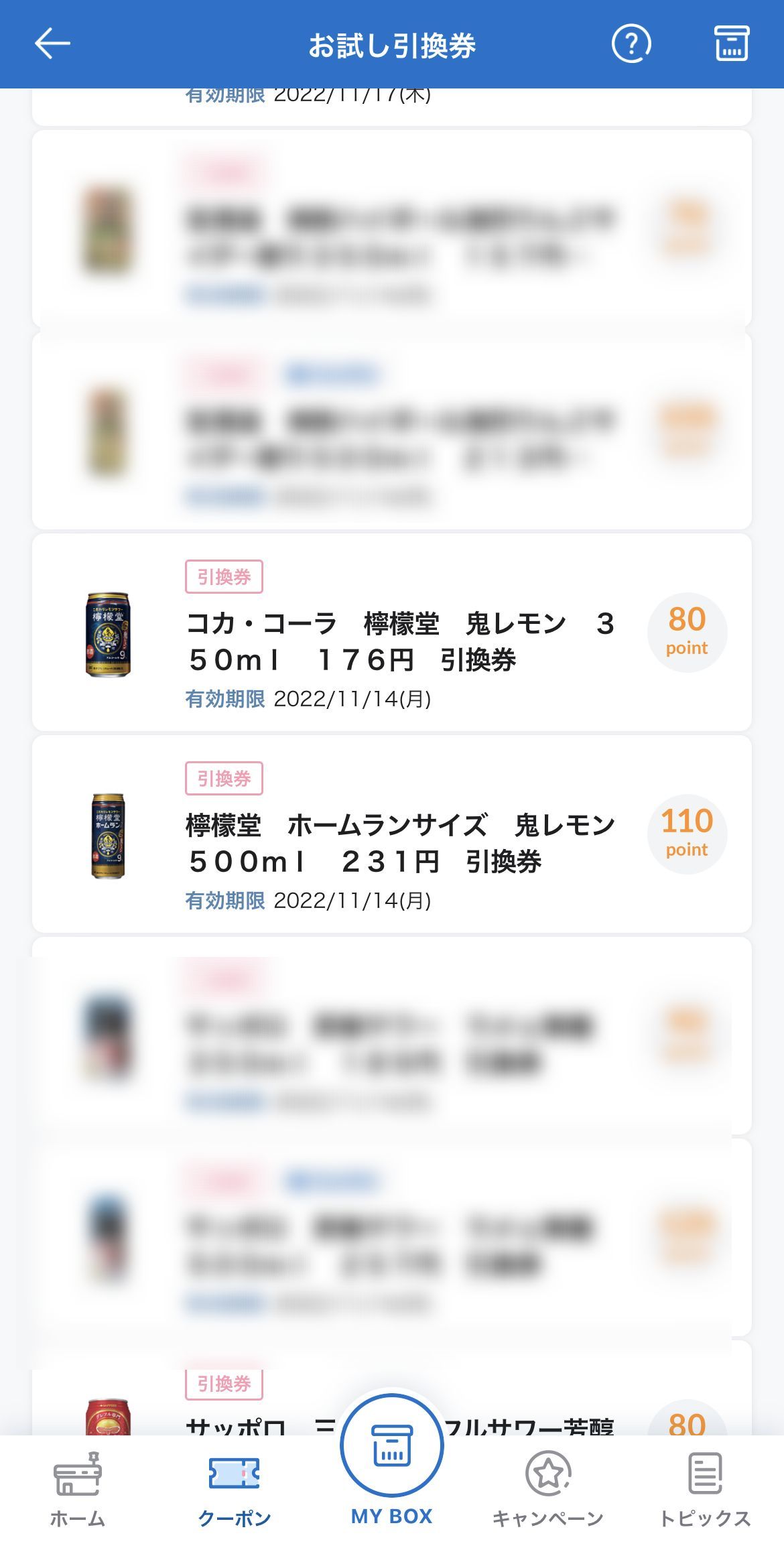
Task: Open the box icon in the header
Action: pos(731,44)
